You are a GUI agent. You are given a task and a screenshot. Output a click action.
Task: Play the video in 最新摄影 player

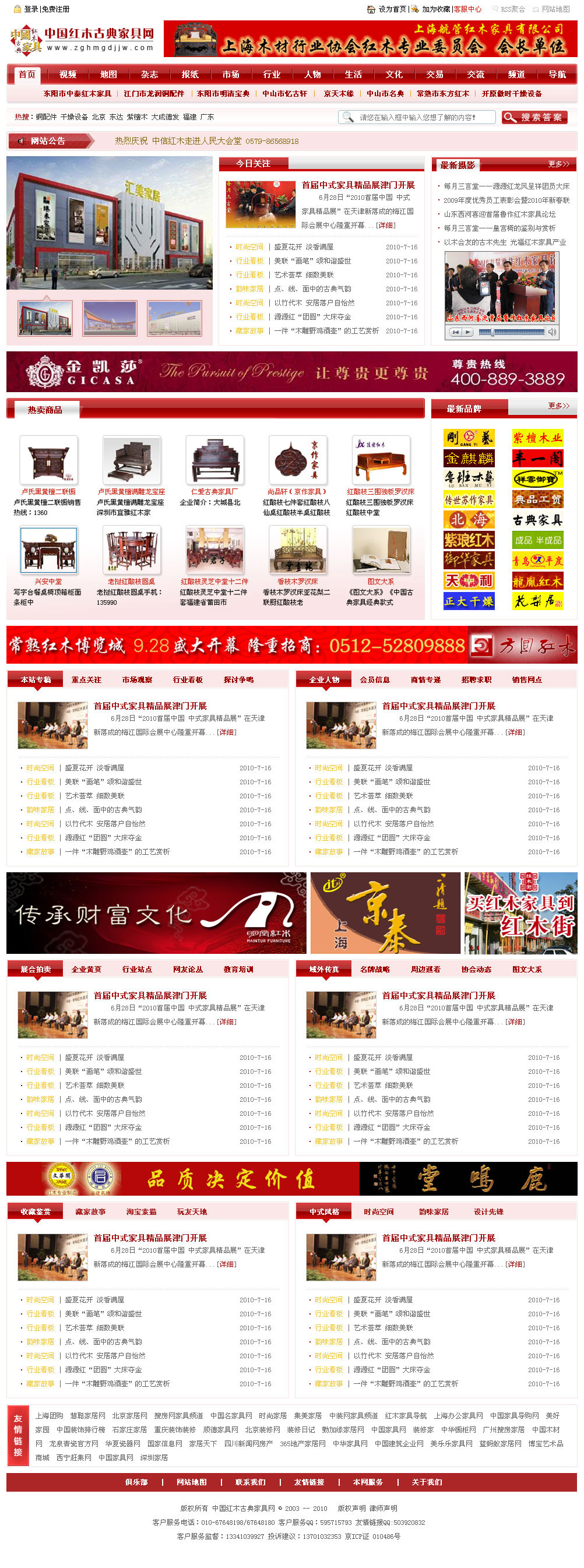pos(467,332)
